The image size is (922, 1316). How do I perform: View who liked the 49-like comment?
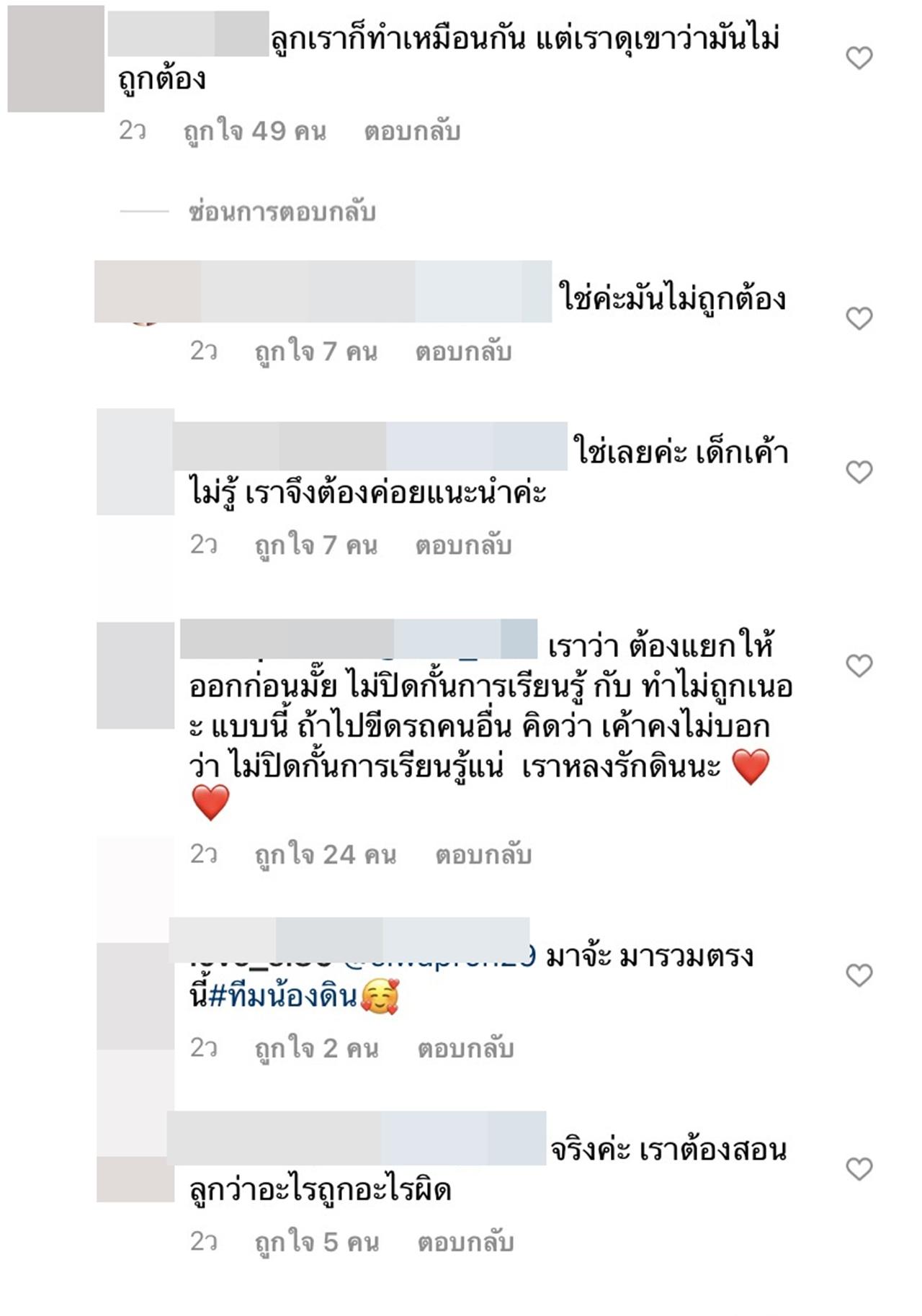[255, 132]
